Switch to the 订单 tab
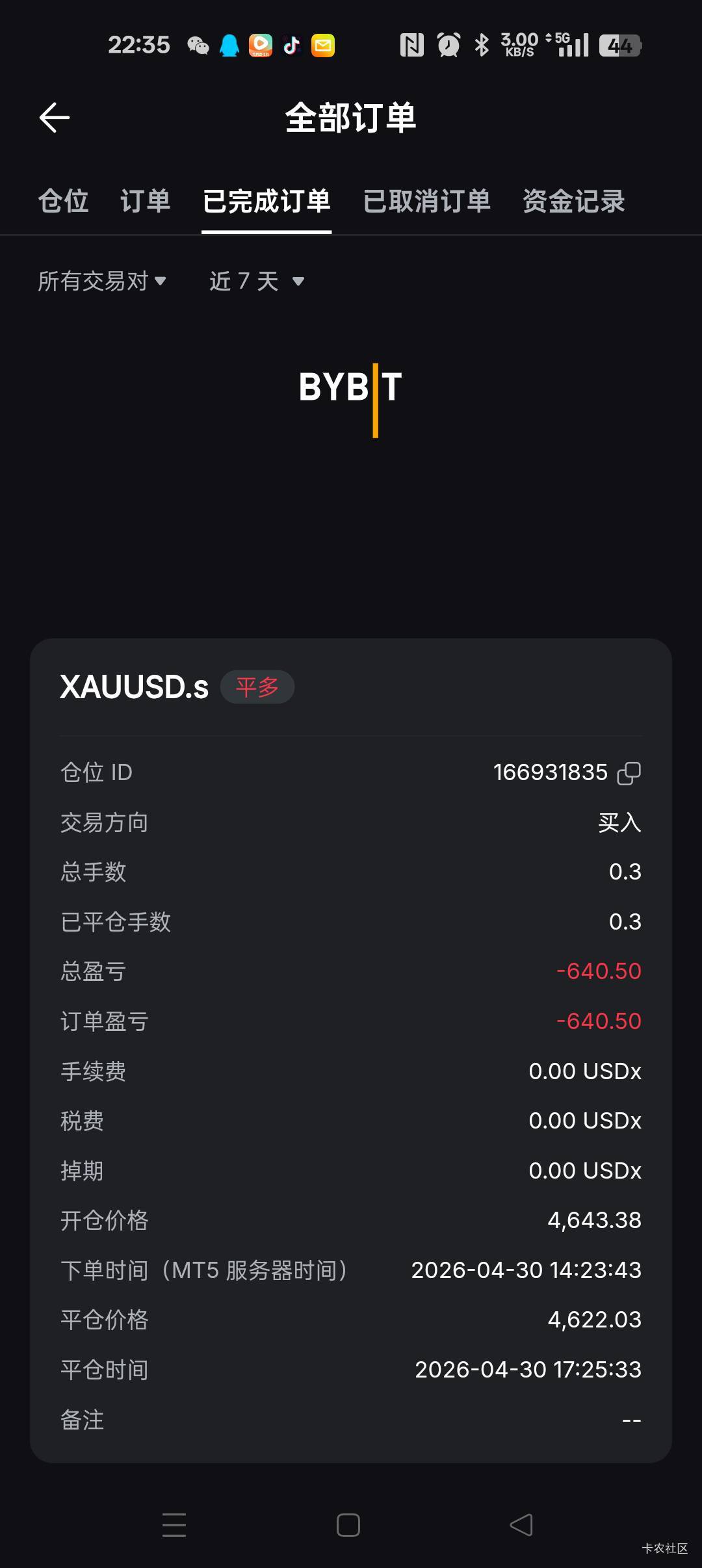 pos(145,201)
